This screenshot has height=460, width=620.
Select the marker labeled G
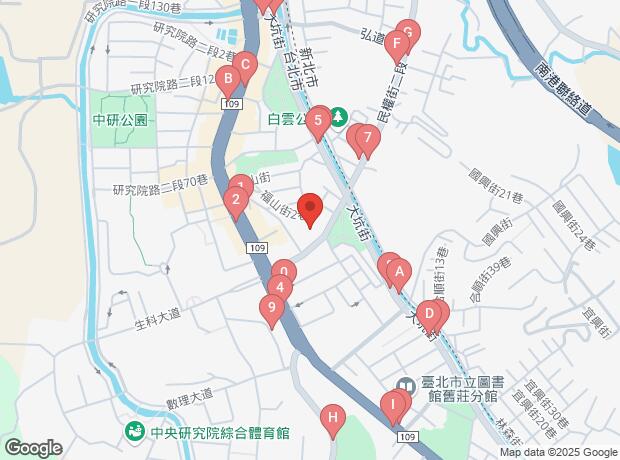408,31
